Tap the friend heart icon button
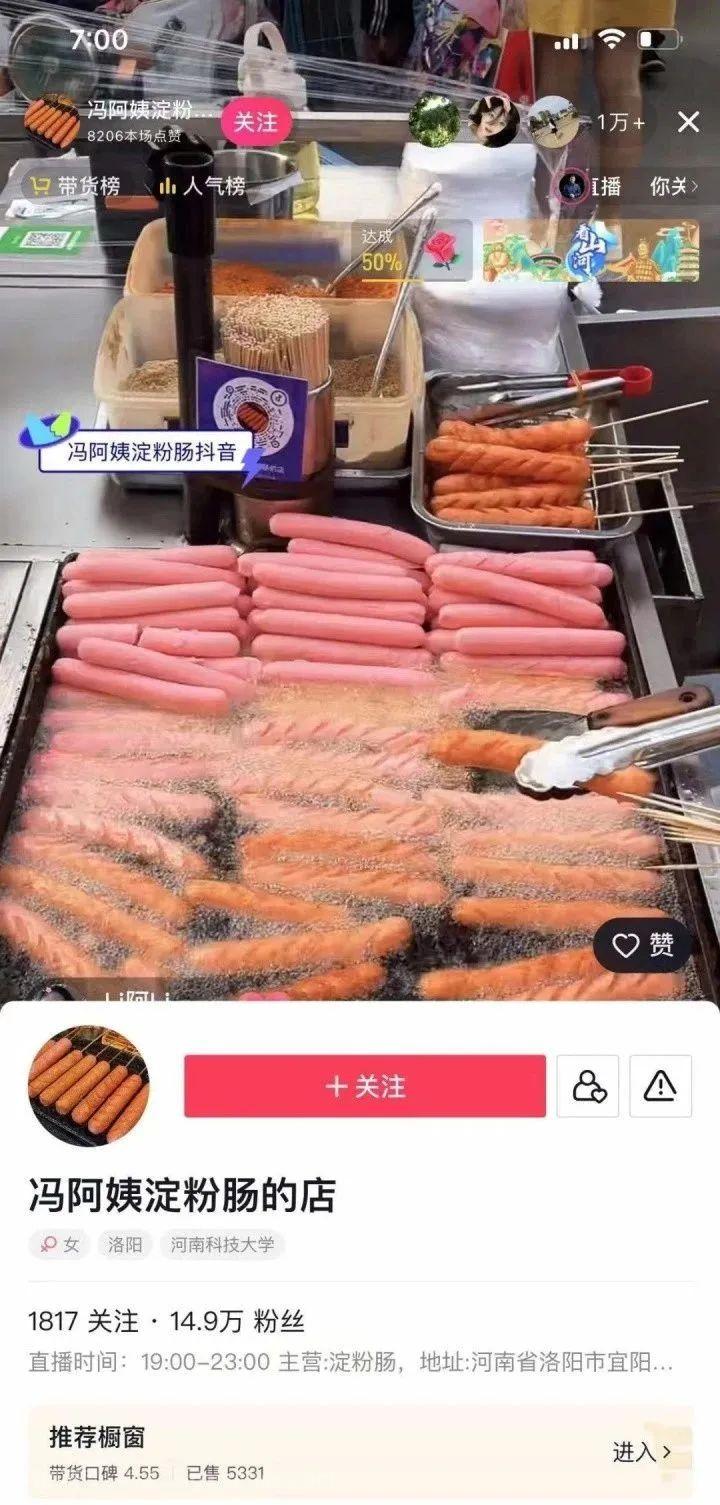The image size is (720, 1505). tap(588, 1086)
